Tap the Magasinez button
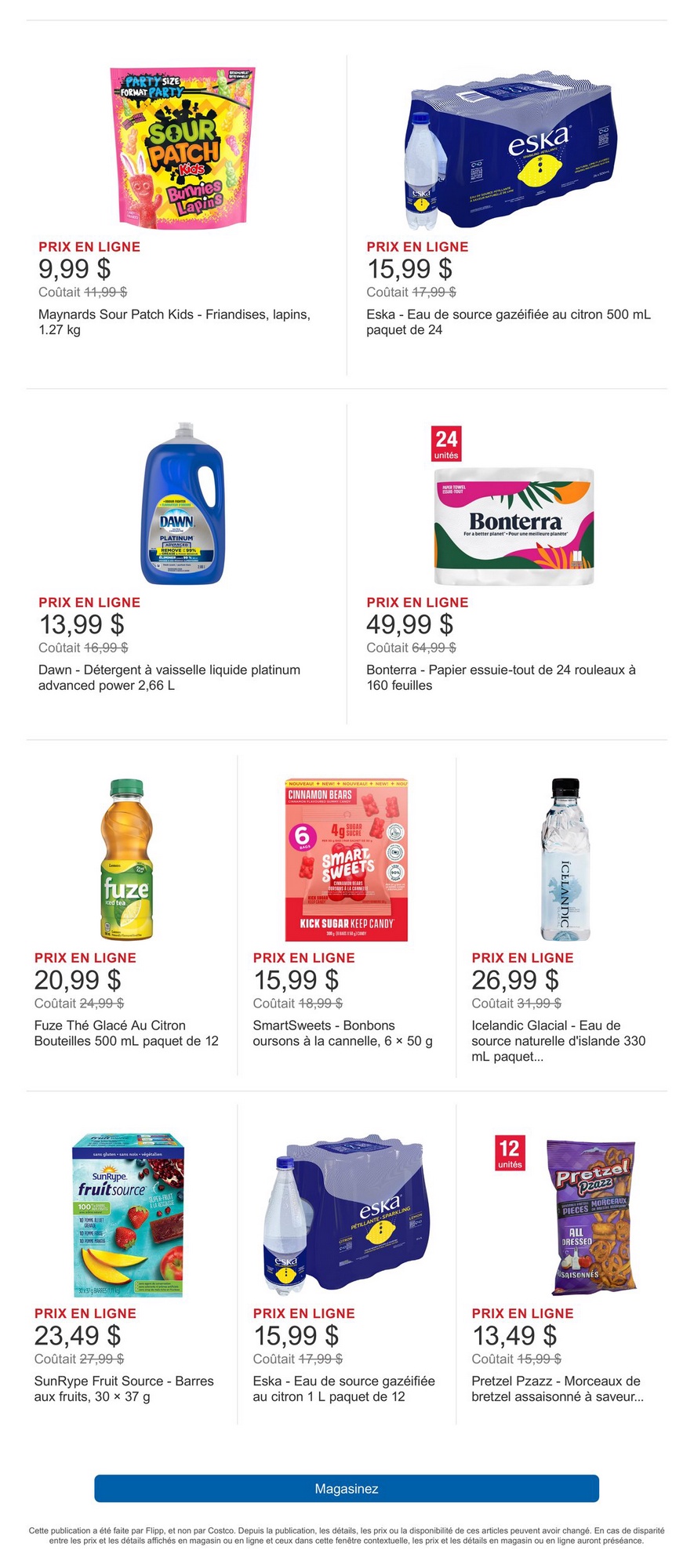 [347, 1488]
